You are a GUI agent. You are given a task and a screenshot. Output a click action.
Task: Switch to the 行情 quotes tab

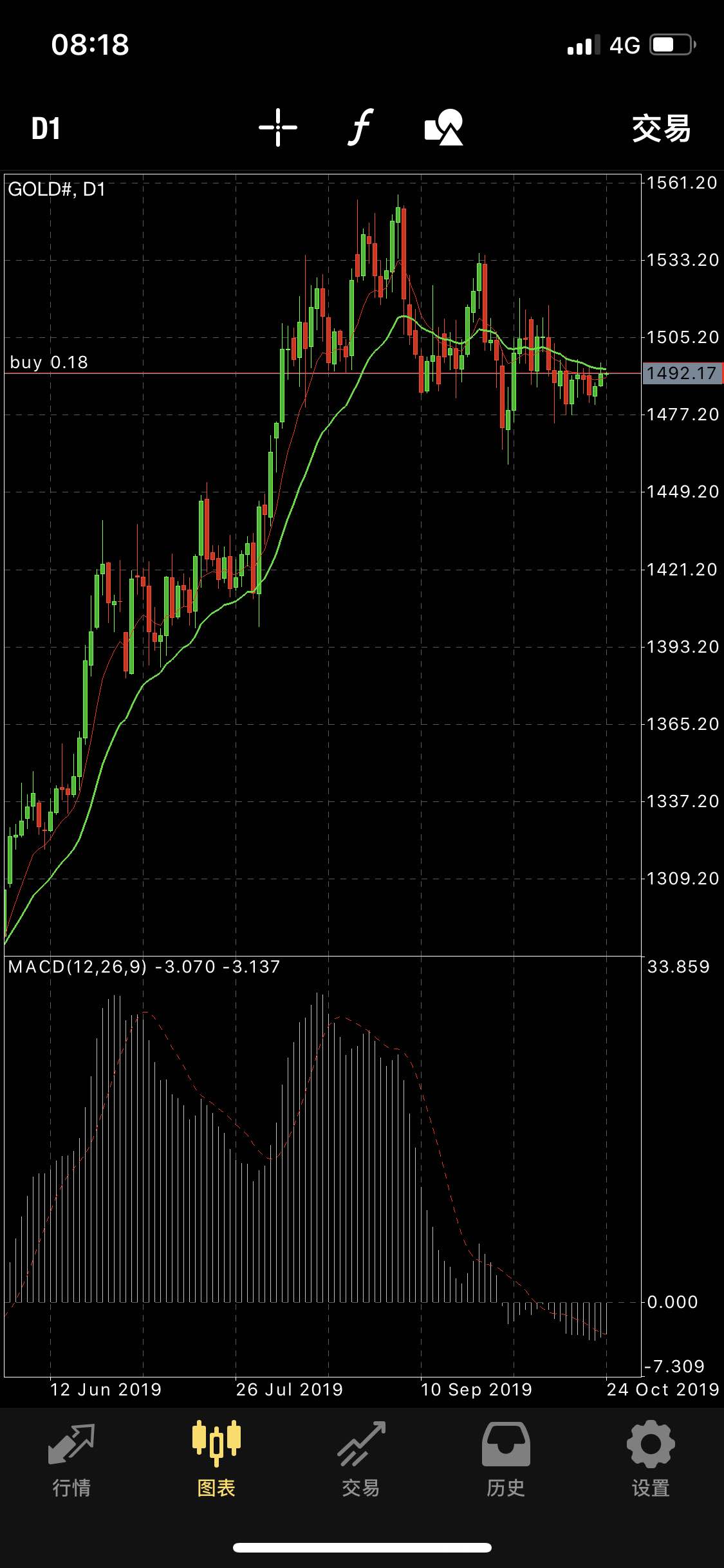71,1459
